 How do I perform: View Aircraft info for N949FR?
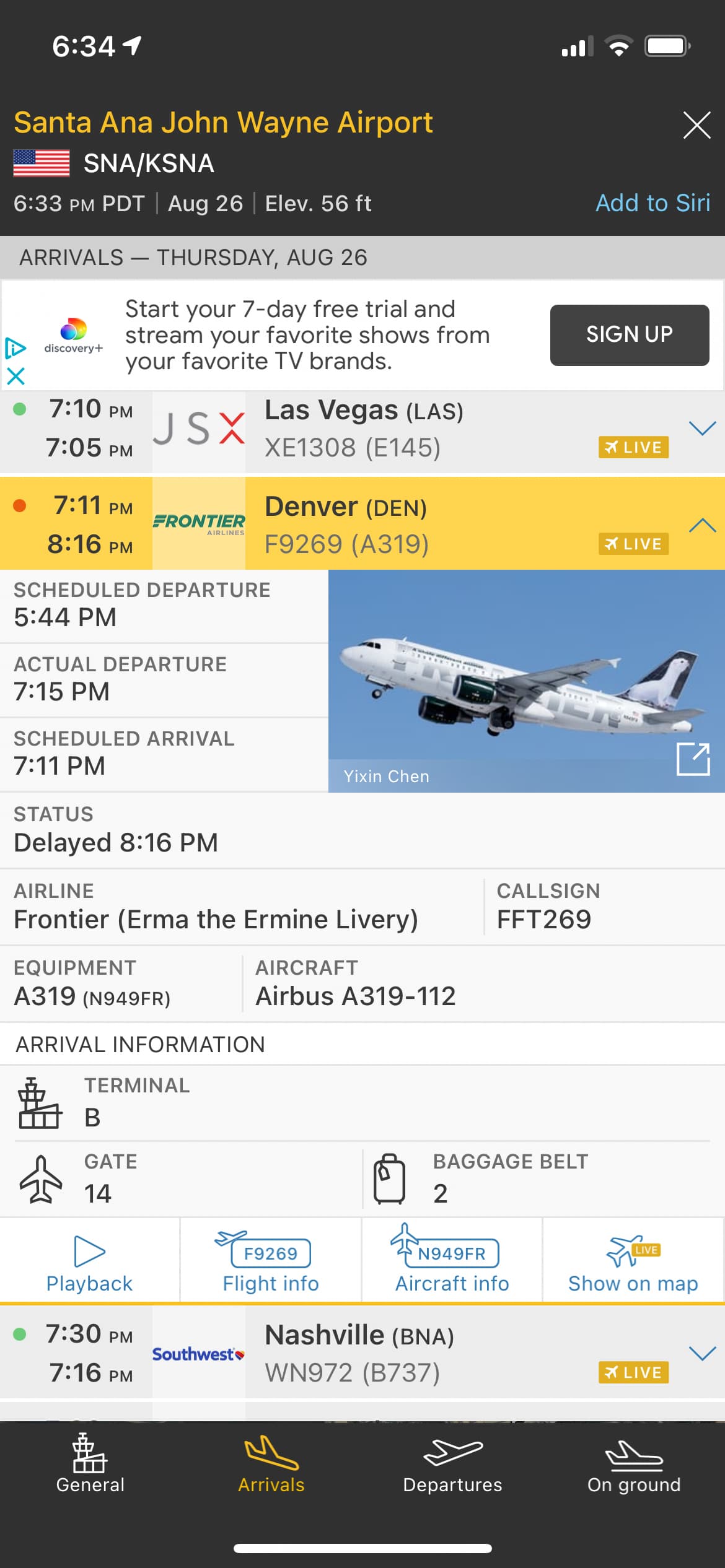pos(452,1261)
